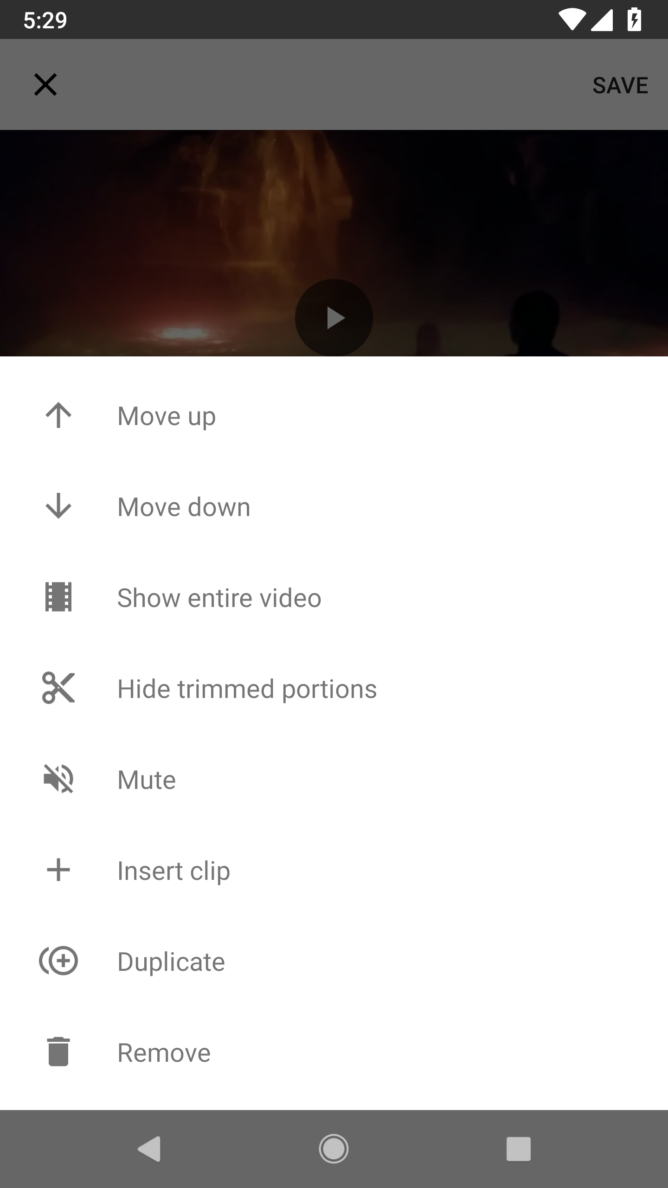Viewport: 668px width, 1188px height.
Task: Return to the home screen
Action: click(x=334, y=1149)
